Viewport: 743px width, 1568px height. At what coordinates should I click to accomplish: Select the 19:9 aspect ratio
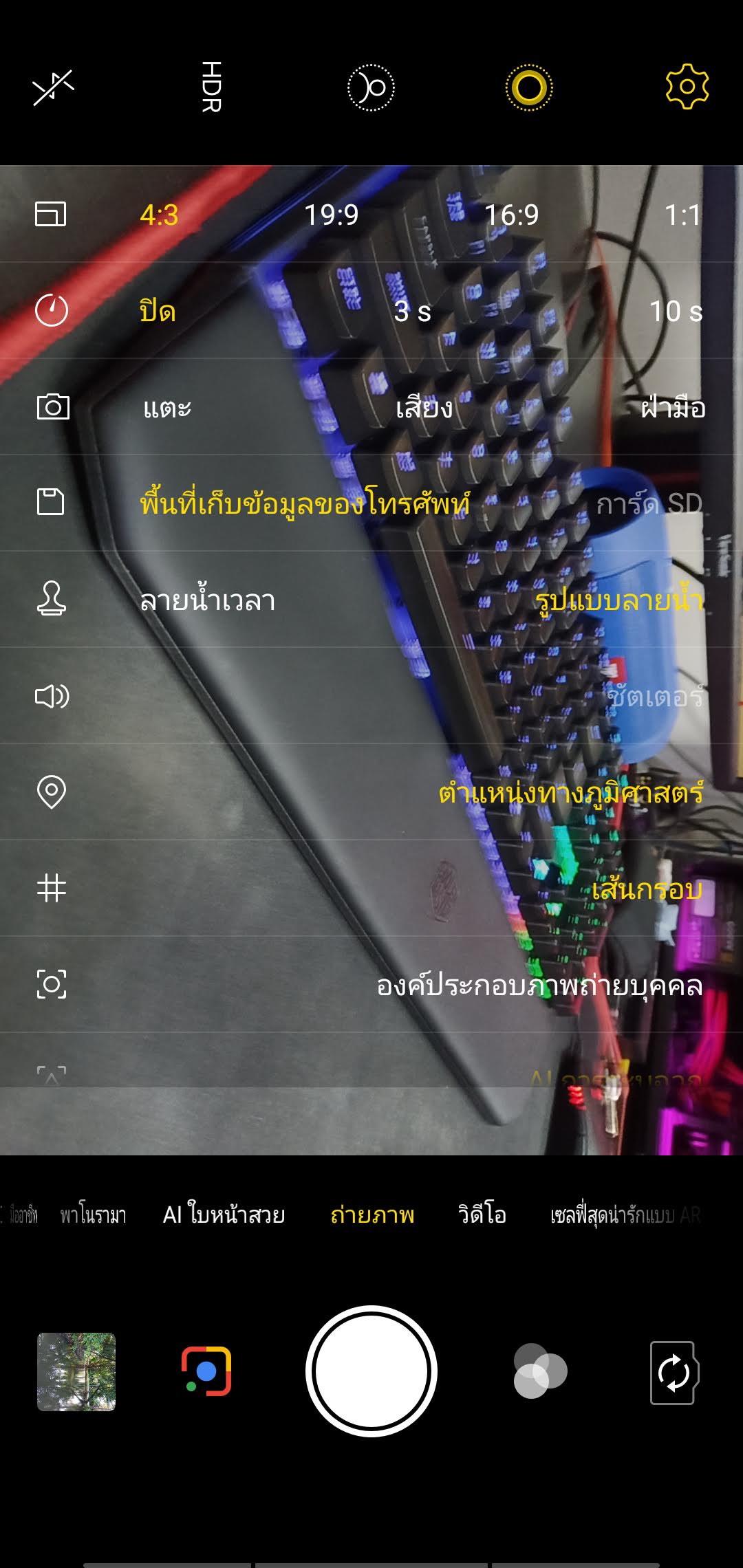coord(331,215)
